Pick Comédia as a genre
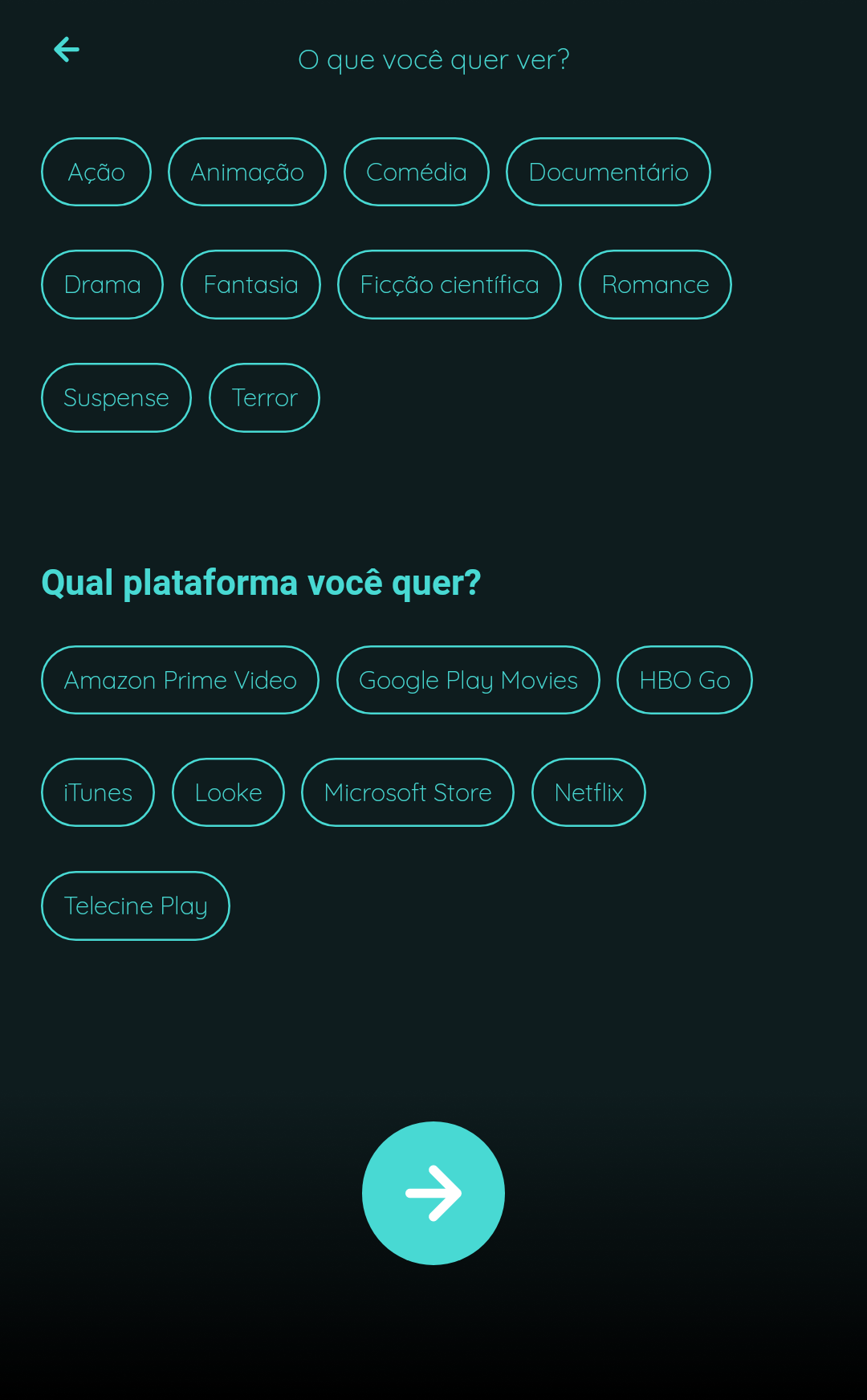 click(416, 172)
